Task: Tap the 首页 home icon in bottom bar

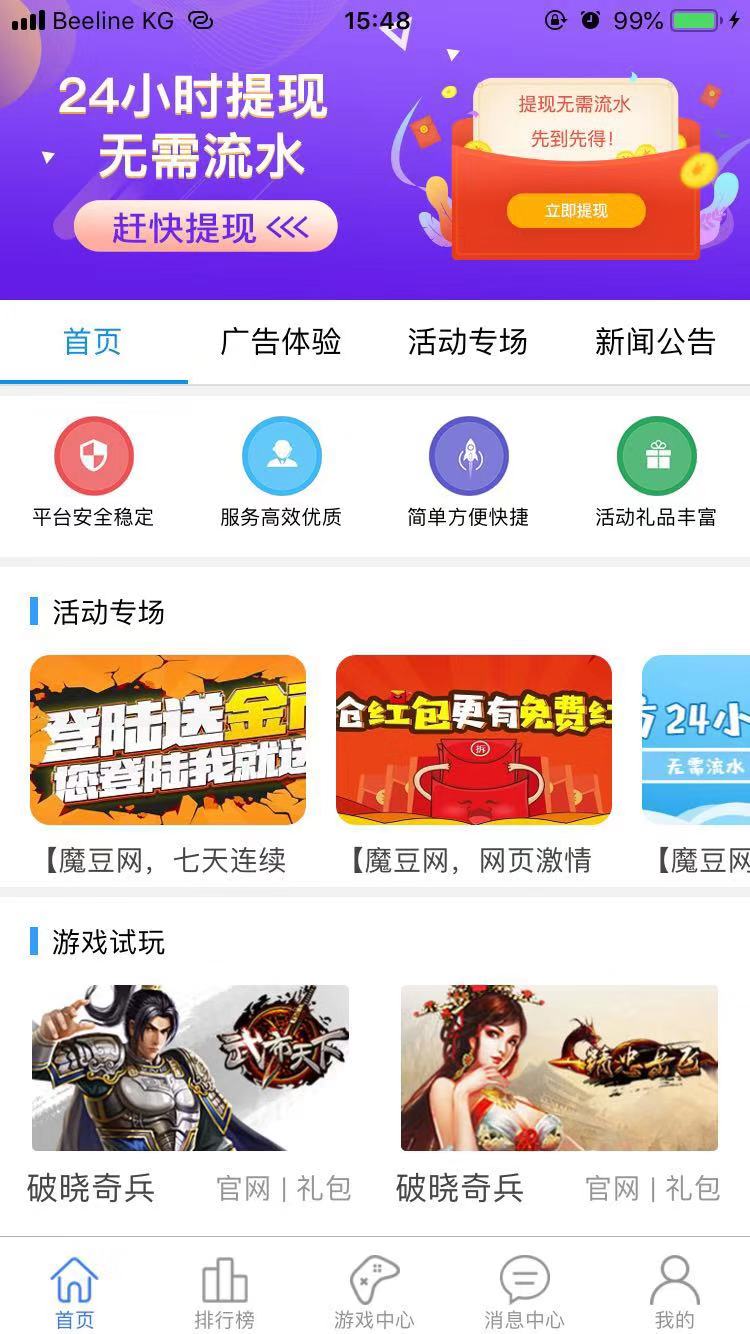Action: (x=75, y=1293)
